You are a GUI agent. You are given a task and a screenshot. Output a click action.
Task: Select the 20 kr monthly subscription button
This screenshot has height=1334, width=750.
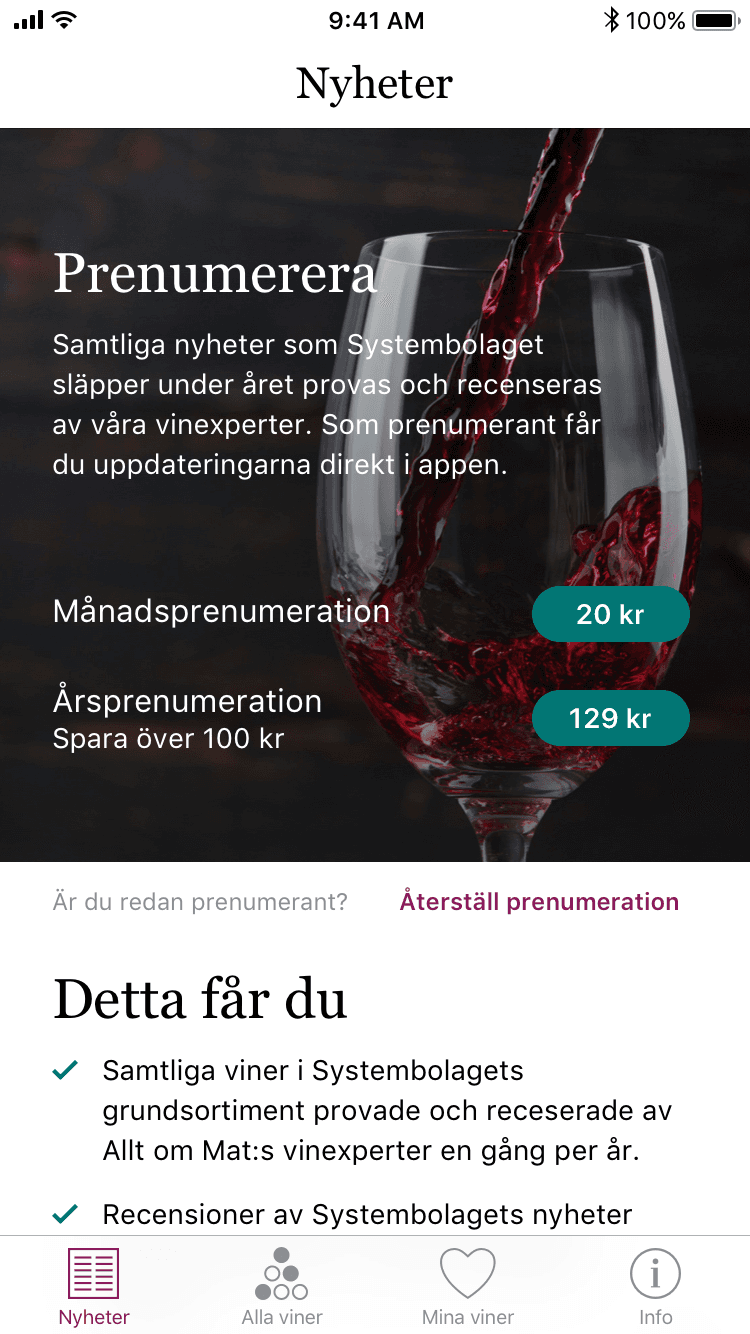click(610, 614)
